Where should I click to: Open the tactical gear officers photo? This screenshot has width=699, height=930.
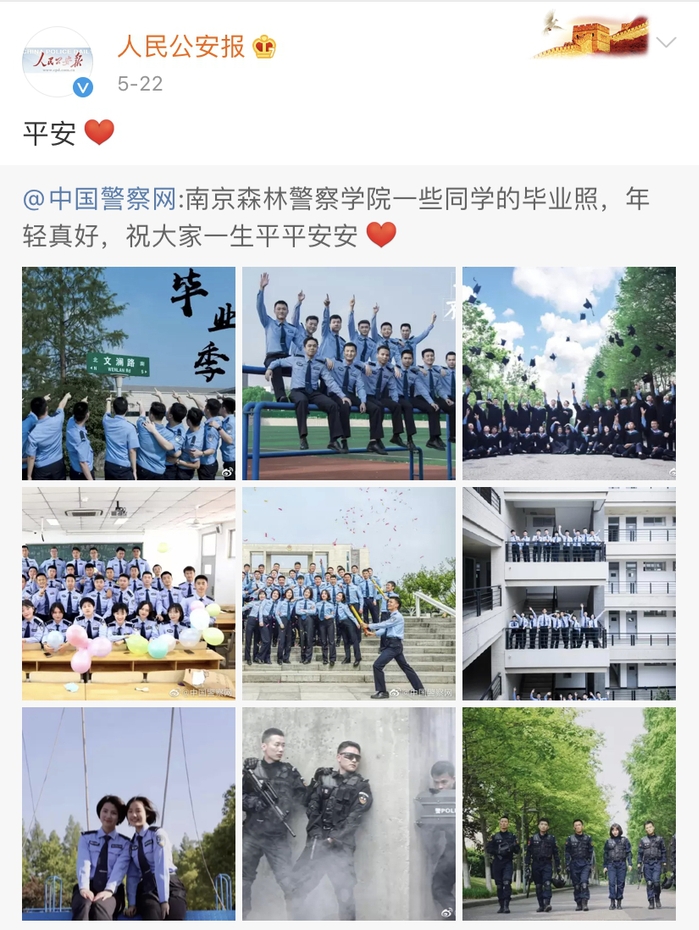[348, 813]
